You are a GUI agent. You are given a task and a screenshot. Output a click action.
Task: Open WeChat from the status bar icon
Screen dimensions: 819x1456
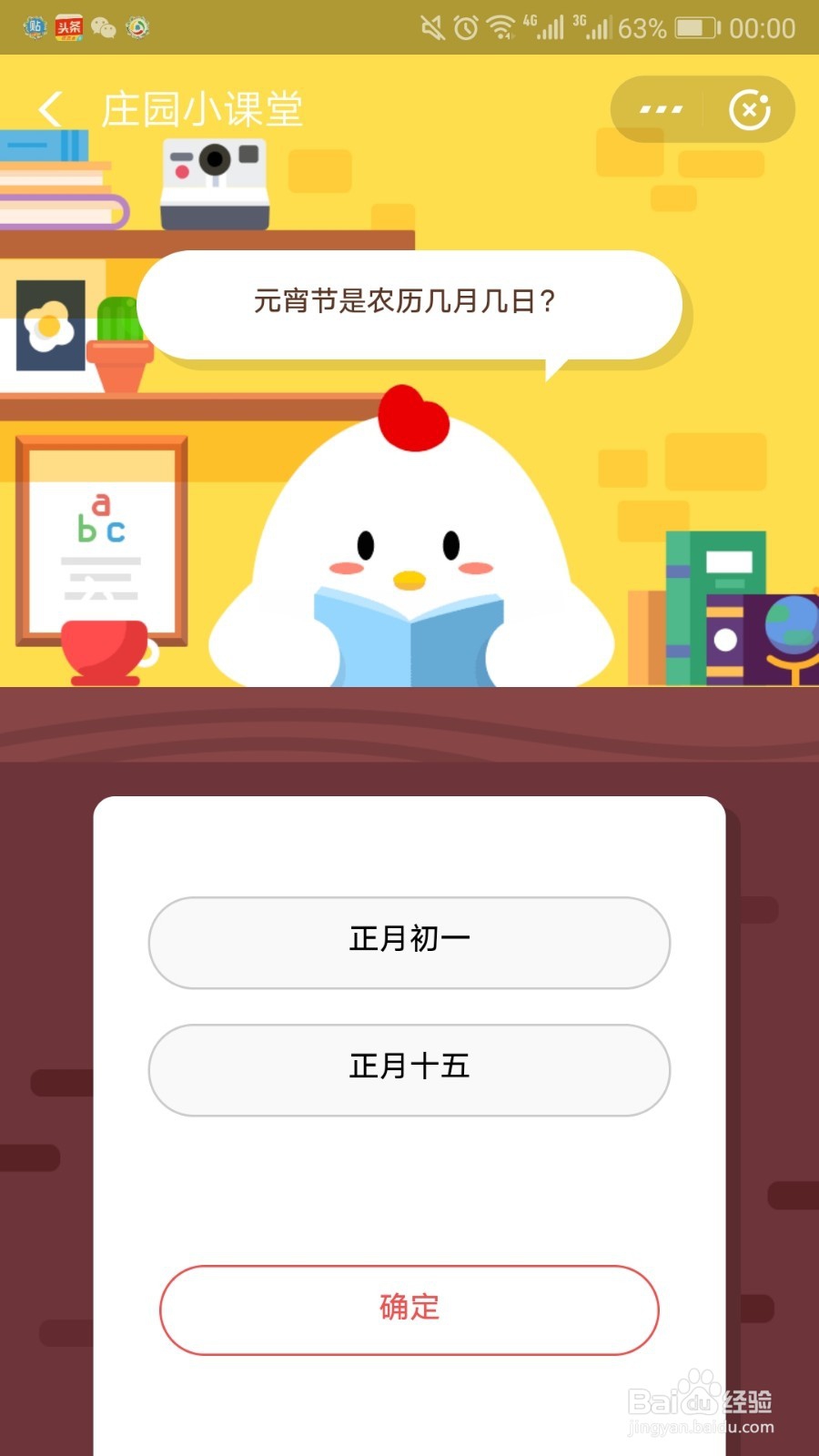(x=106, y=27)
